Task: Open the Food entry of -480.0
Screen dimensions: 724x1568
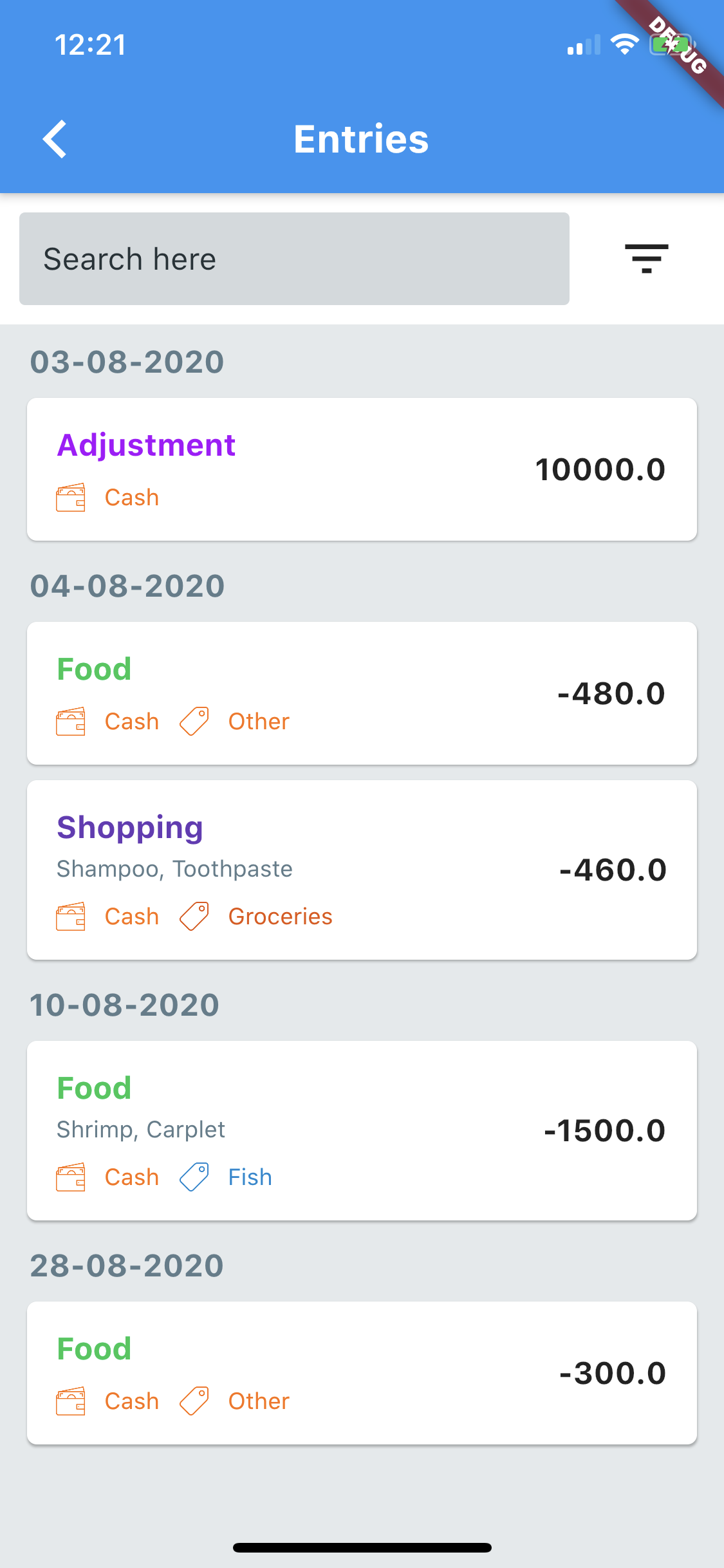Action: (362, 693)
